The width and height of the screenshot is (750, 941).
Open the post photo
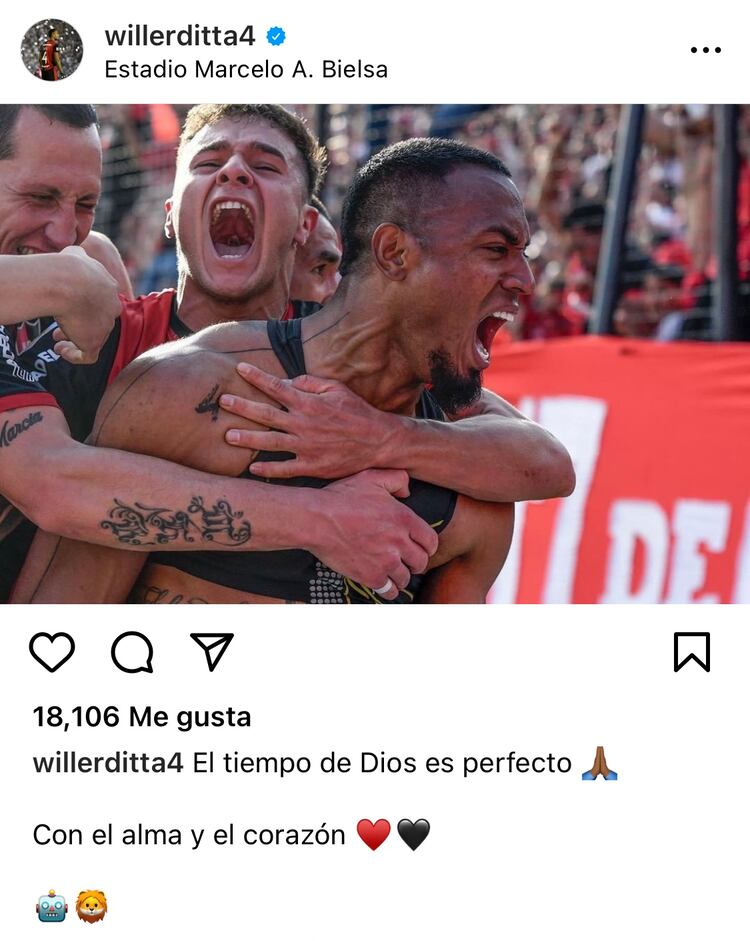click(x=375, y=353)
